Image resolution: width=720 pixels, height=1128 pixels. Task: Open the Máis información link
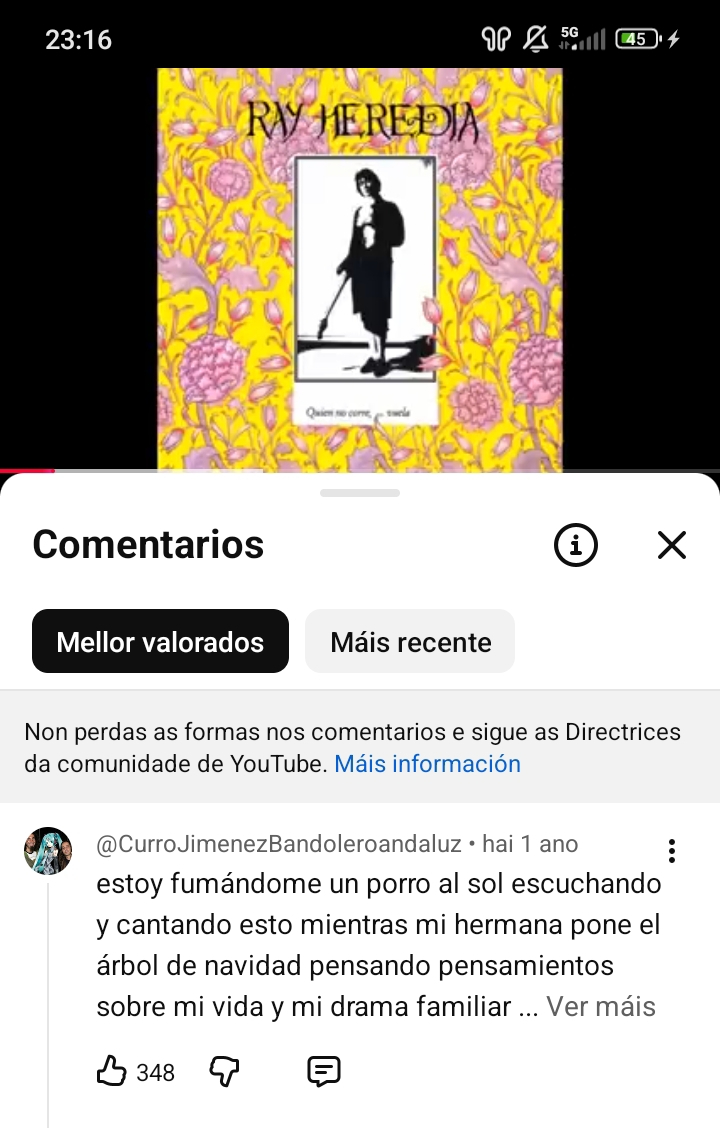[427, 764]
